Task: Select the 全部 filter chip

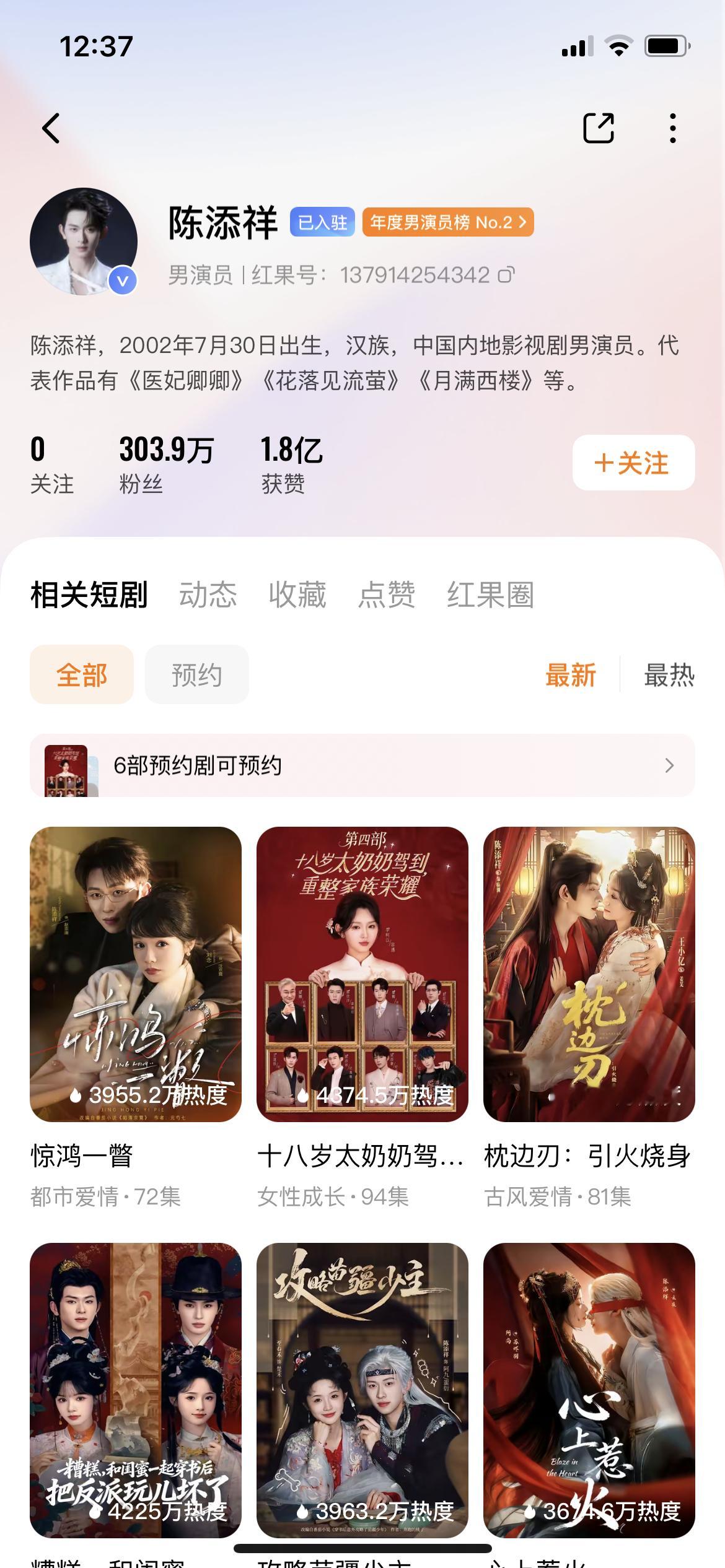Action: click(x=81, y=675)
